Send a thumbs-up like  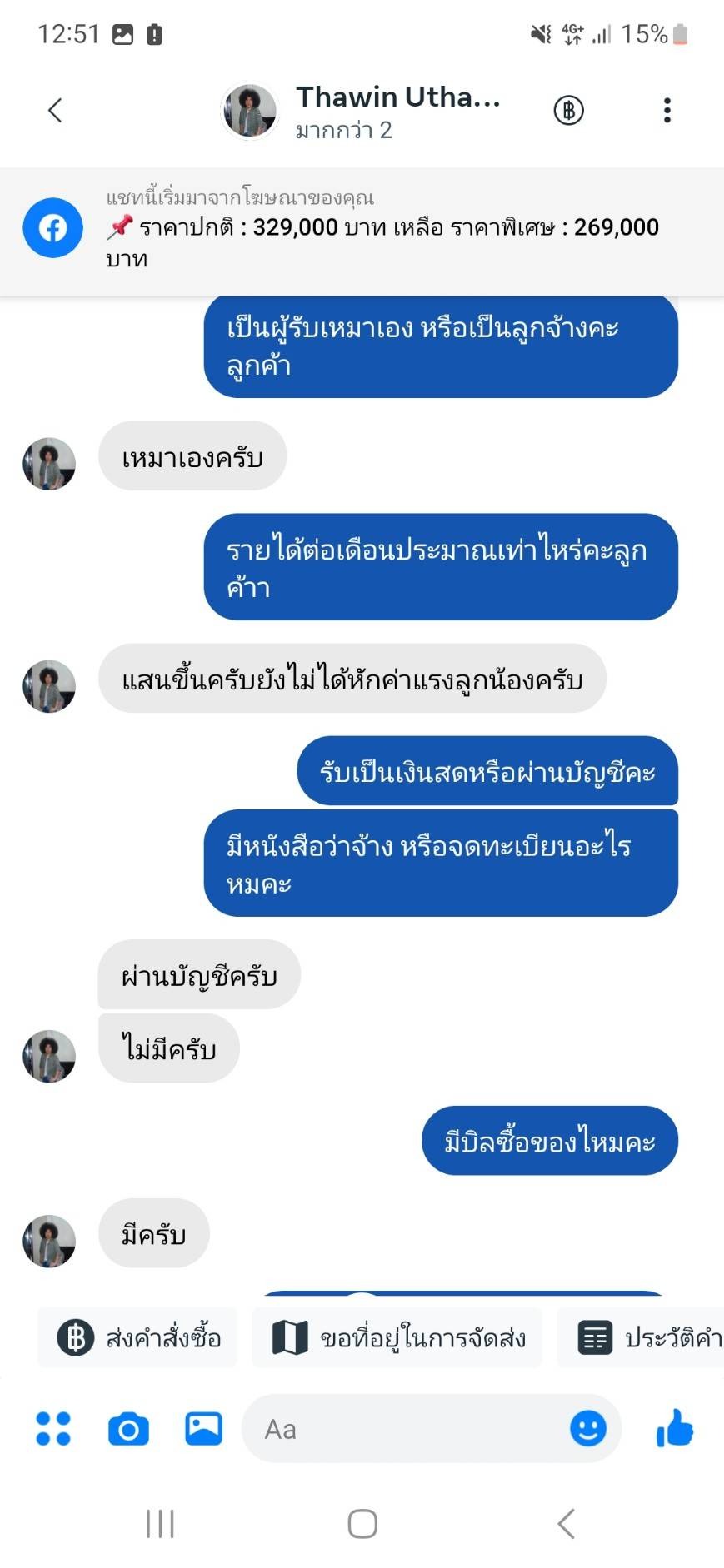(x=674, y=1429)
